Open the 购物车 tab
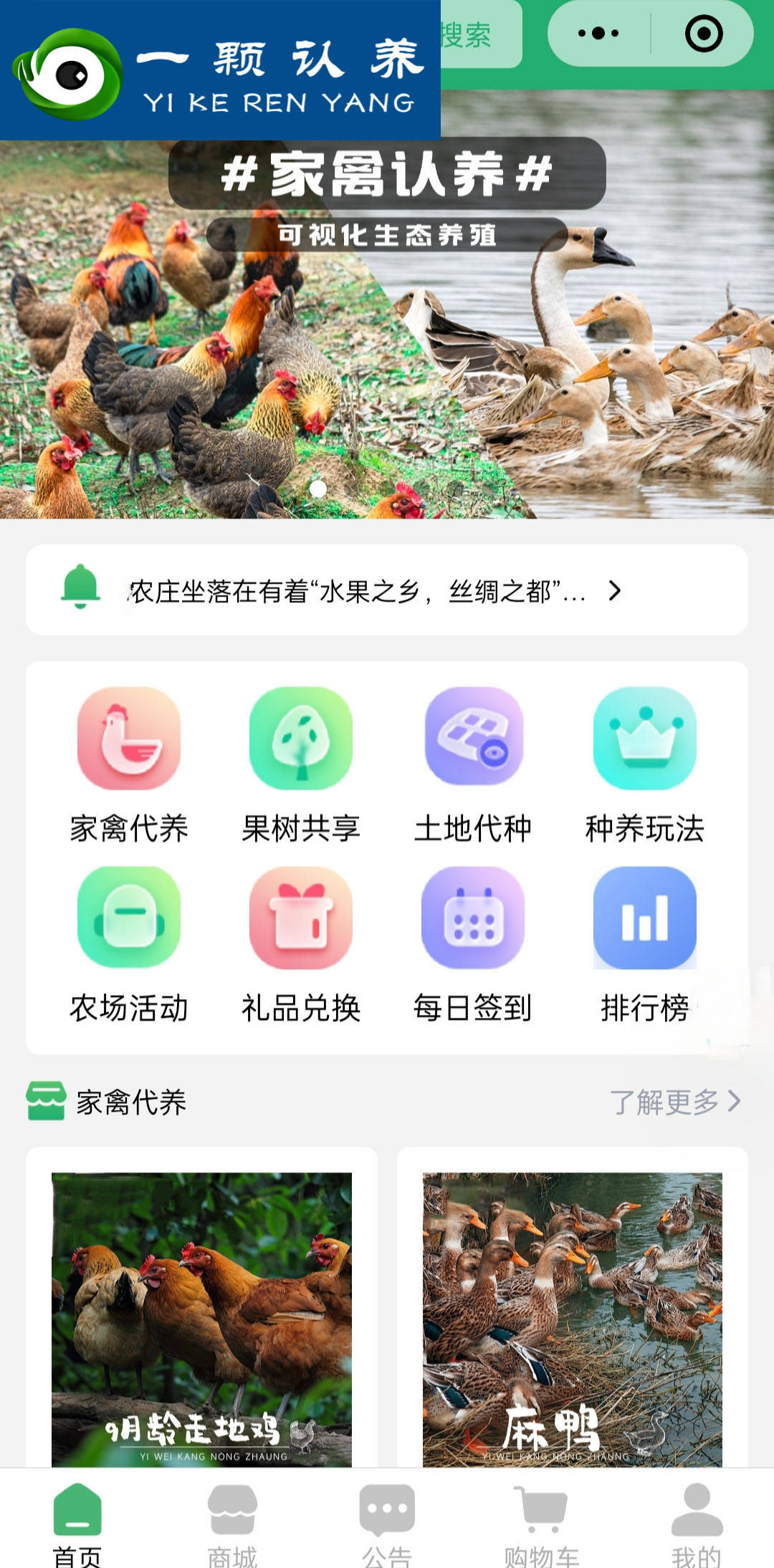 (x=542, y=1522)
